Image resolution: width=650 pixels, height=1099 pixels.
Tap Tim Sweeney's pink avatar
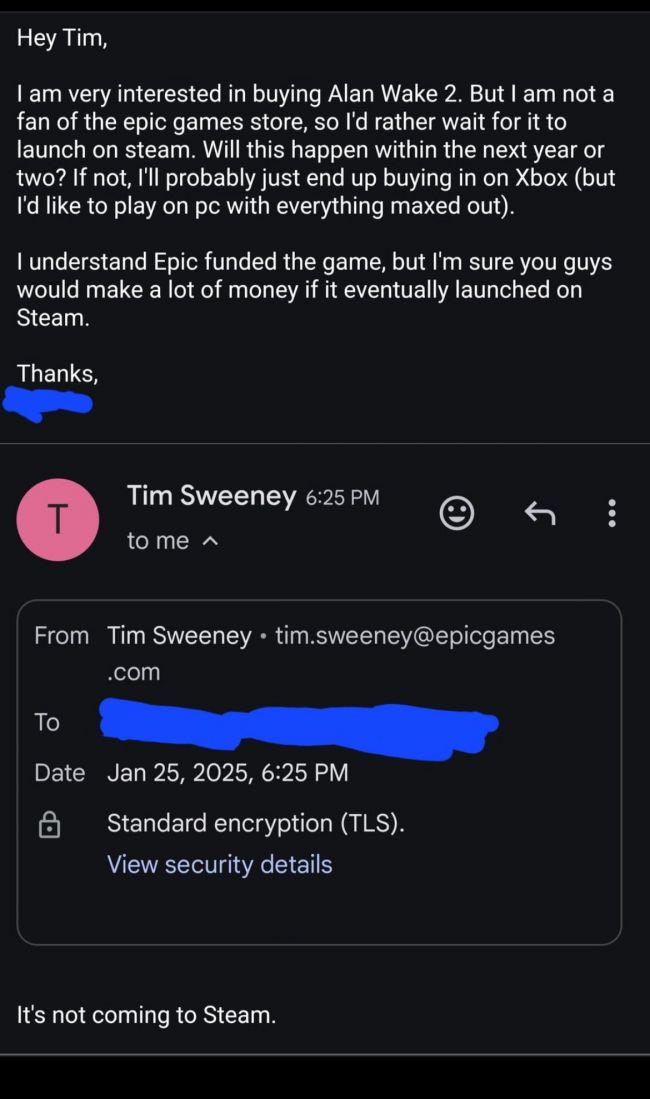(58, 519)
